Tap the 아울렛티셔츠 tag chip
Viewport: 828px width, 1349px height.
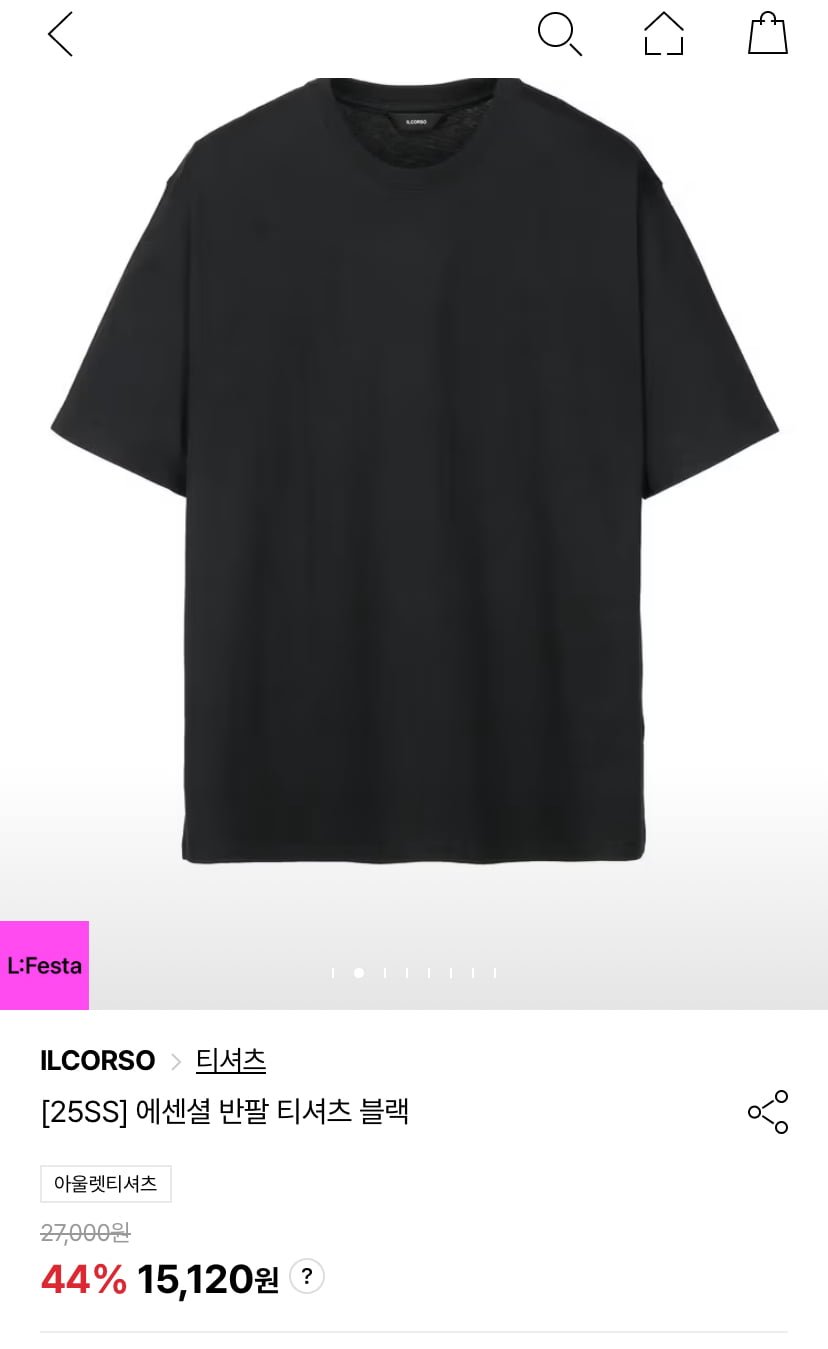[x=106, y=1184]
